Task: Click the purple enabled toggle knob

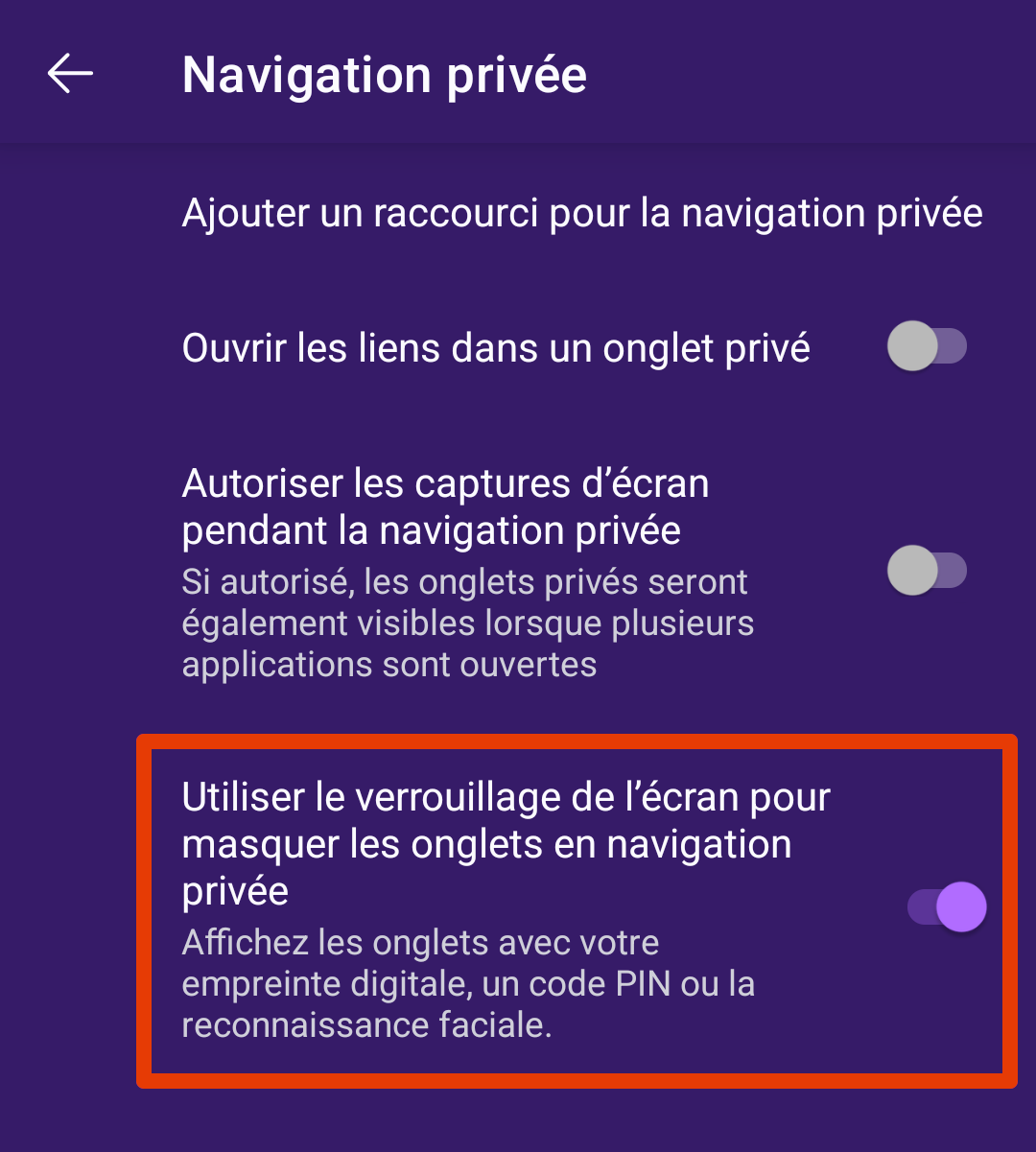Action: pyautogui.click(x=959, y=906)
